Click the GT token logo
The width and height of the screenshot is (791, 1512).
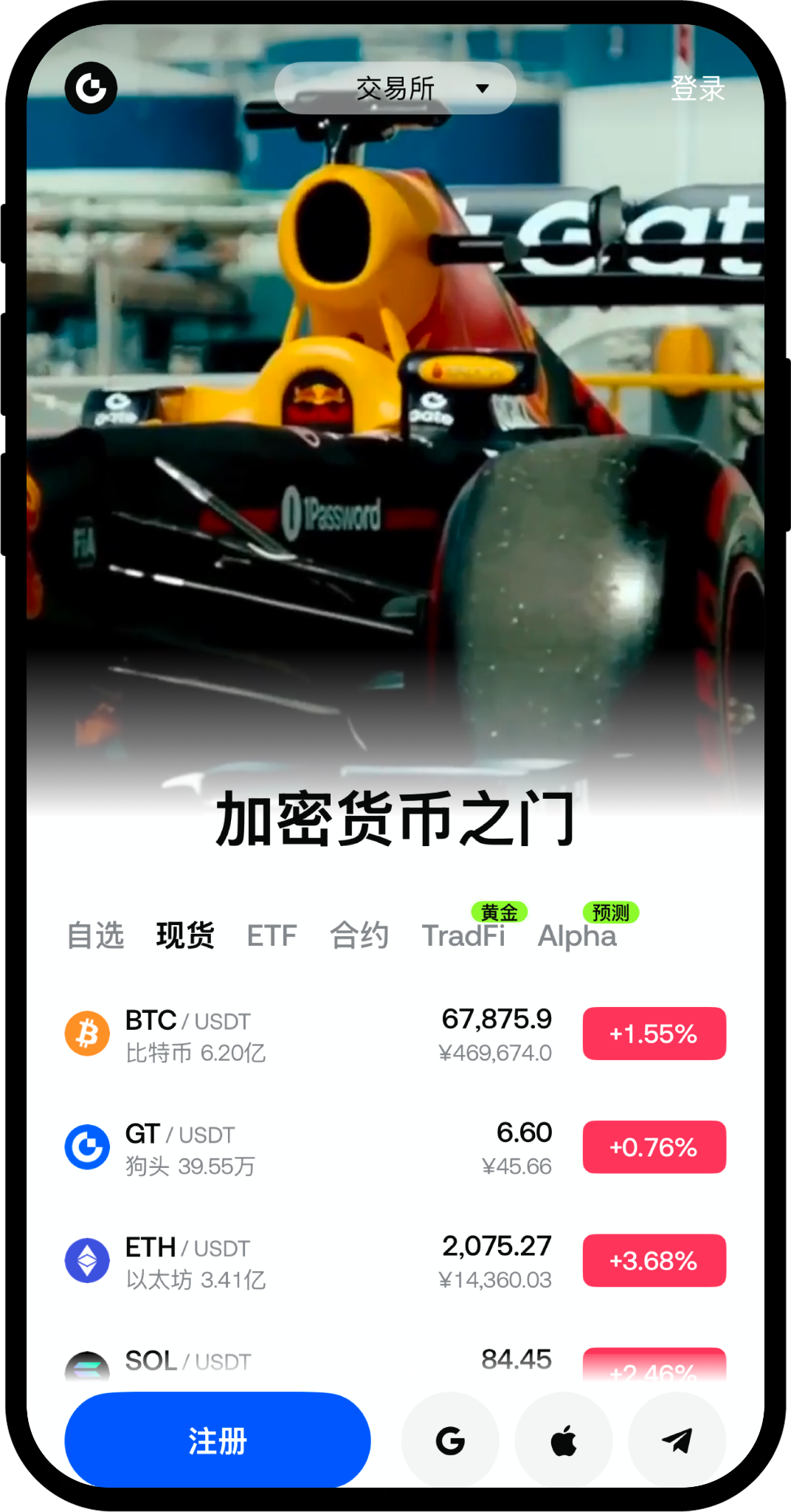(x=86, y=1147)
